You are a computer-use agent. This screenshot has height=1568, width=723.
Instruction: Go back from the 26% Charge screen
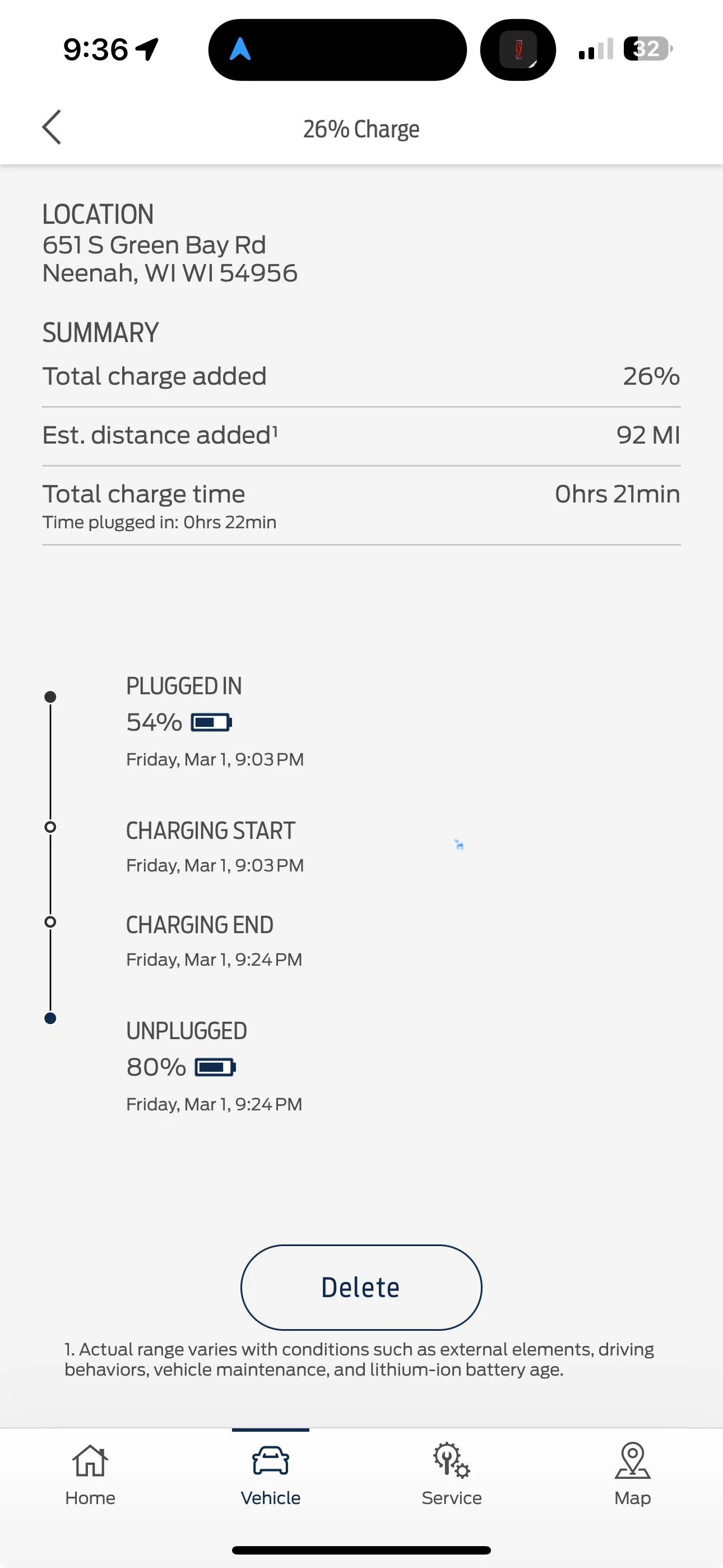[x=52, y=127]
